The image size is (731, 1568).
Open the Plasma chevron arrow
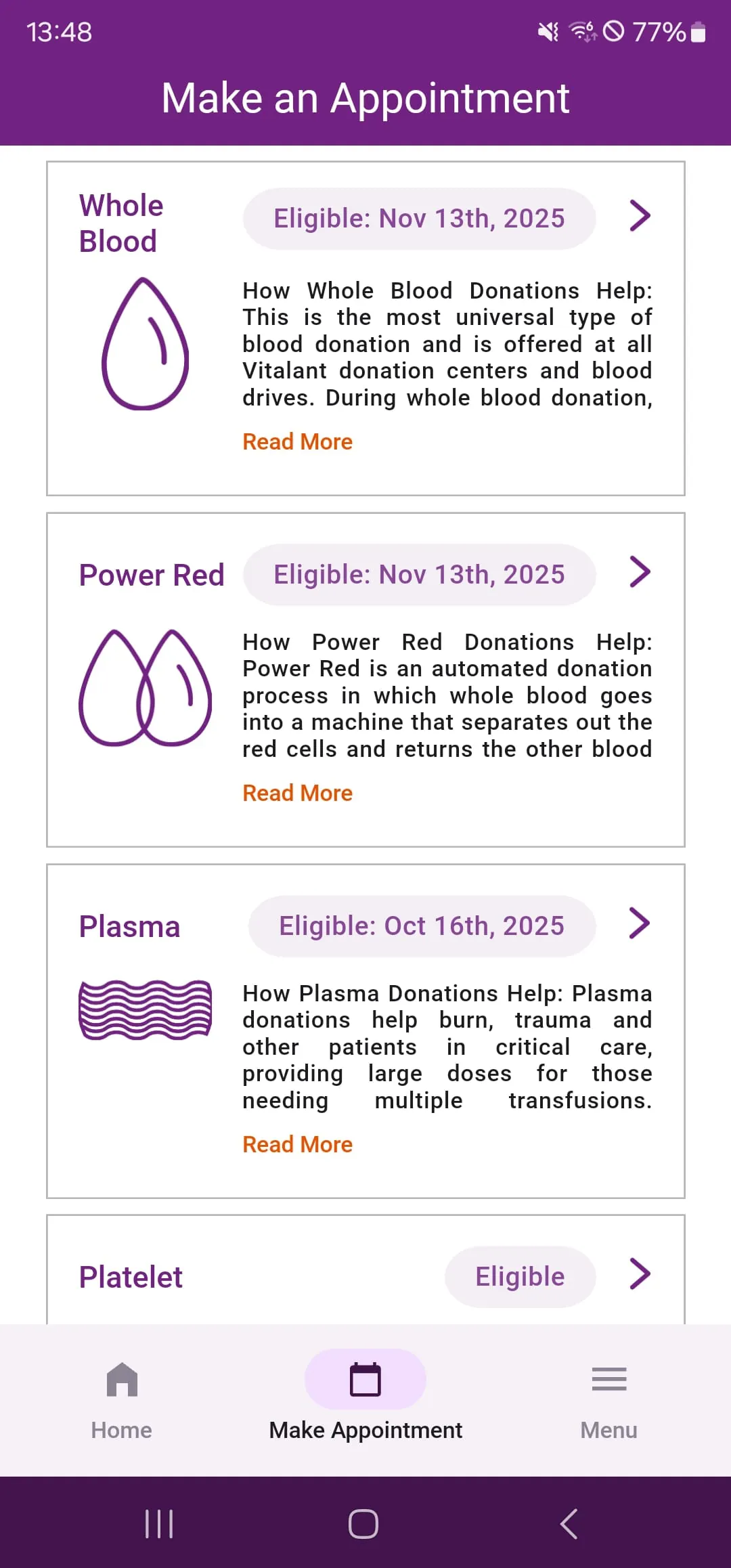point(640,923)
